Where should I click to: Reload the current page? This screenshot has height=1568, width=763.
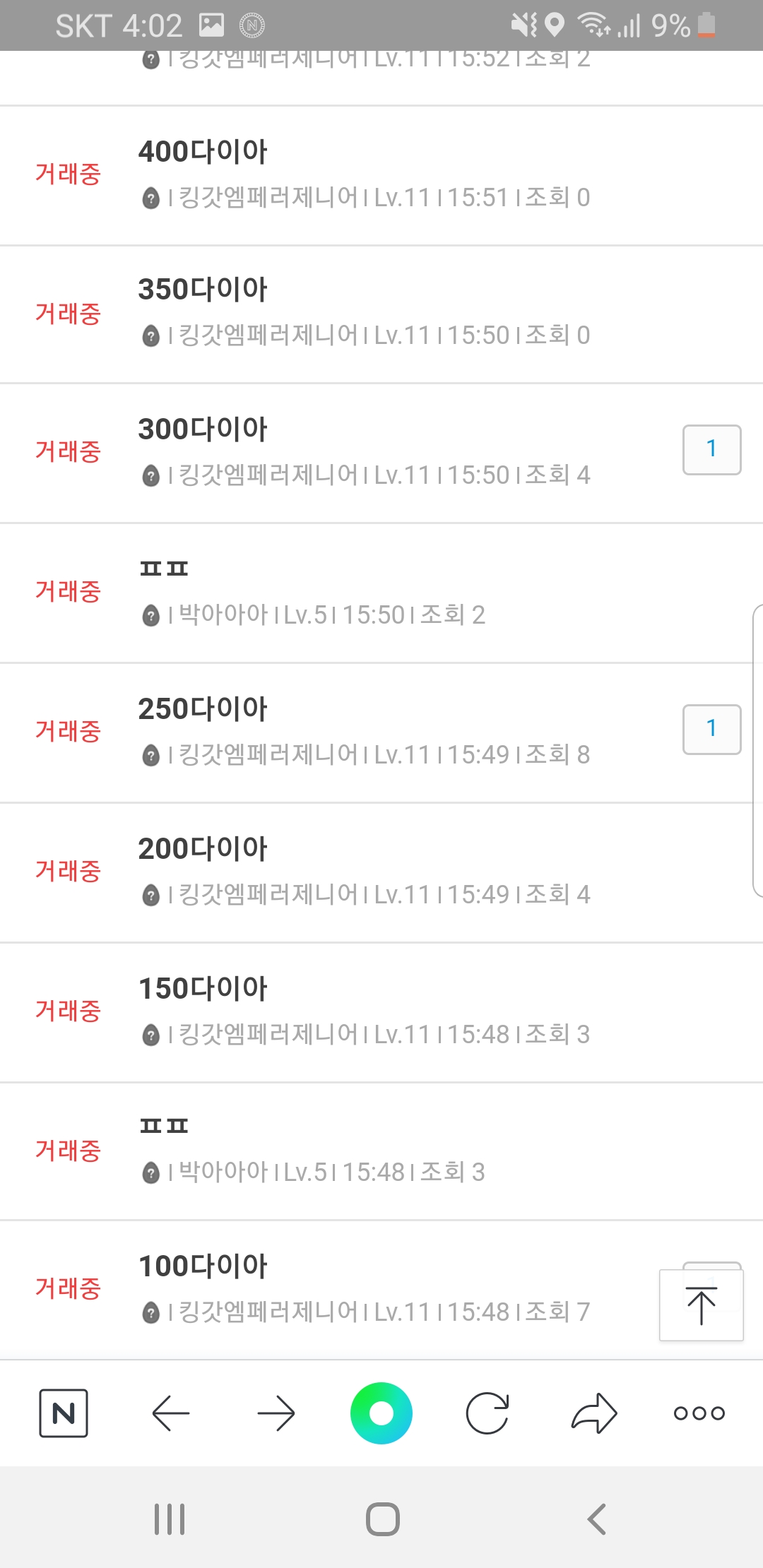487,1413
